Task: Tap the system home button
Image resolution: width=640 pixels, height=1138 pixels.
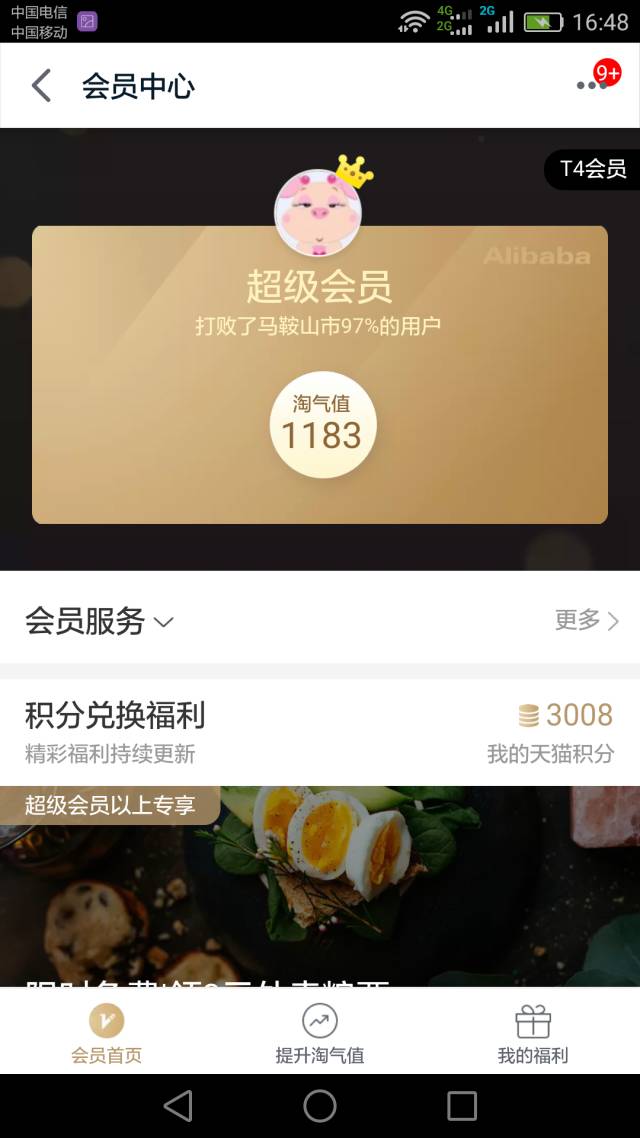Action: 320,1106
